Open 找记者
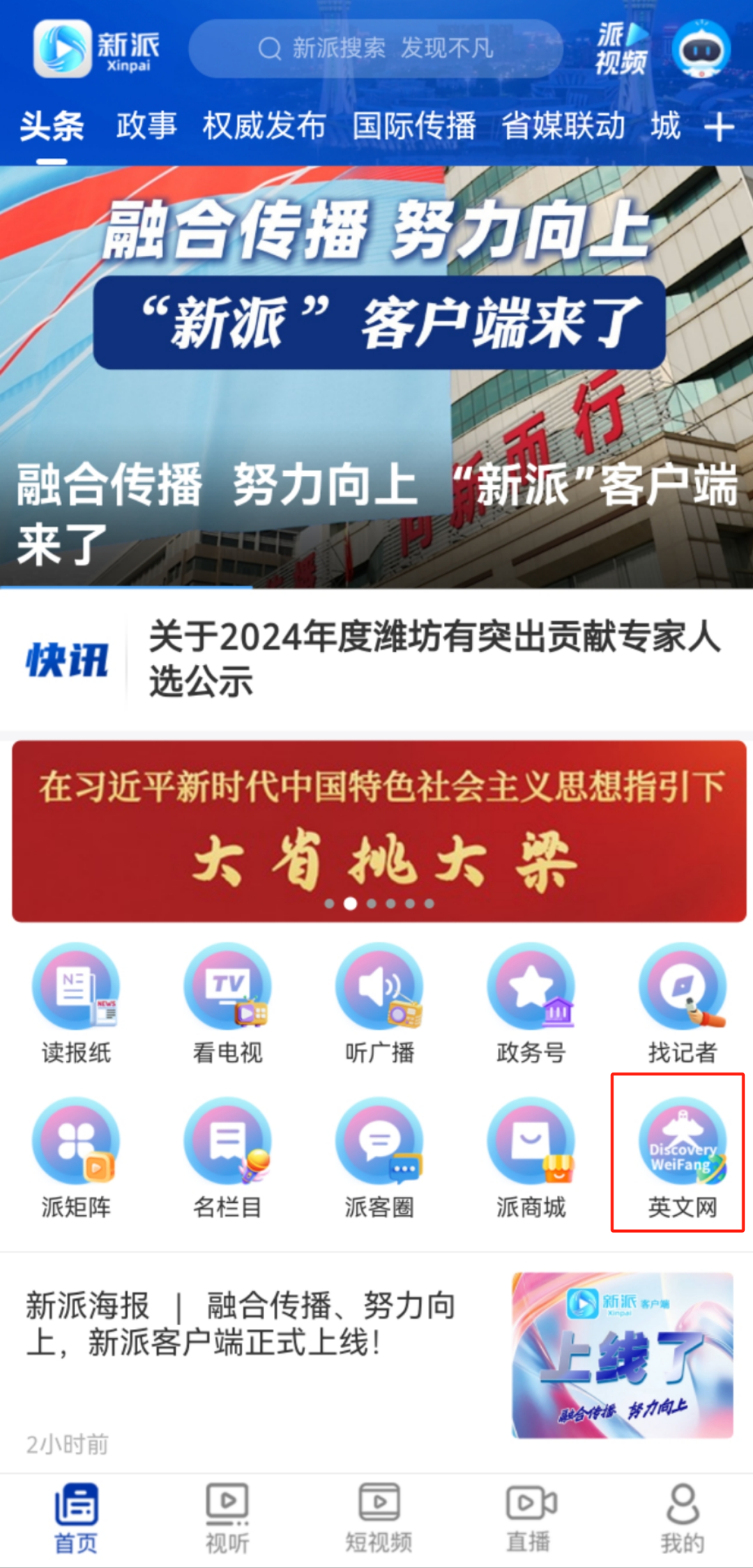 click(x=683, y=1004)
